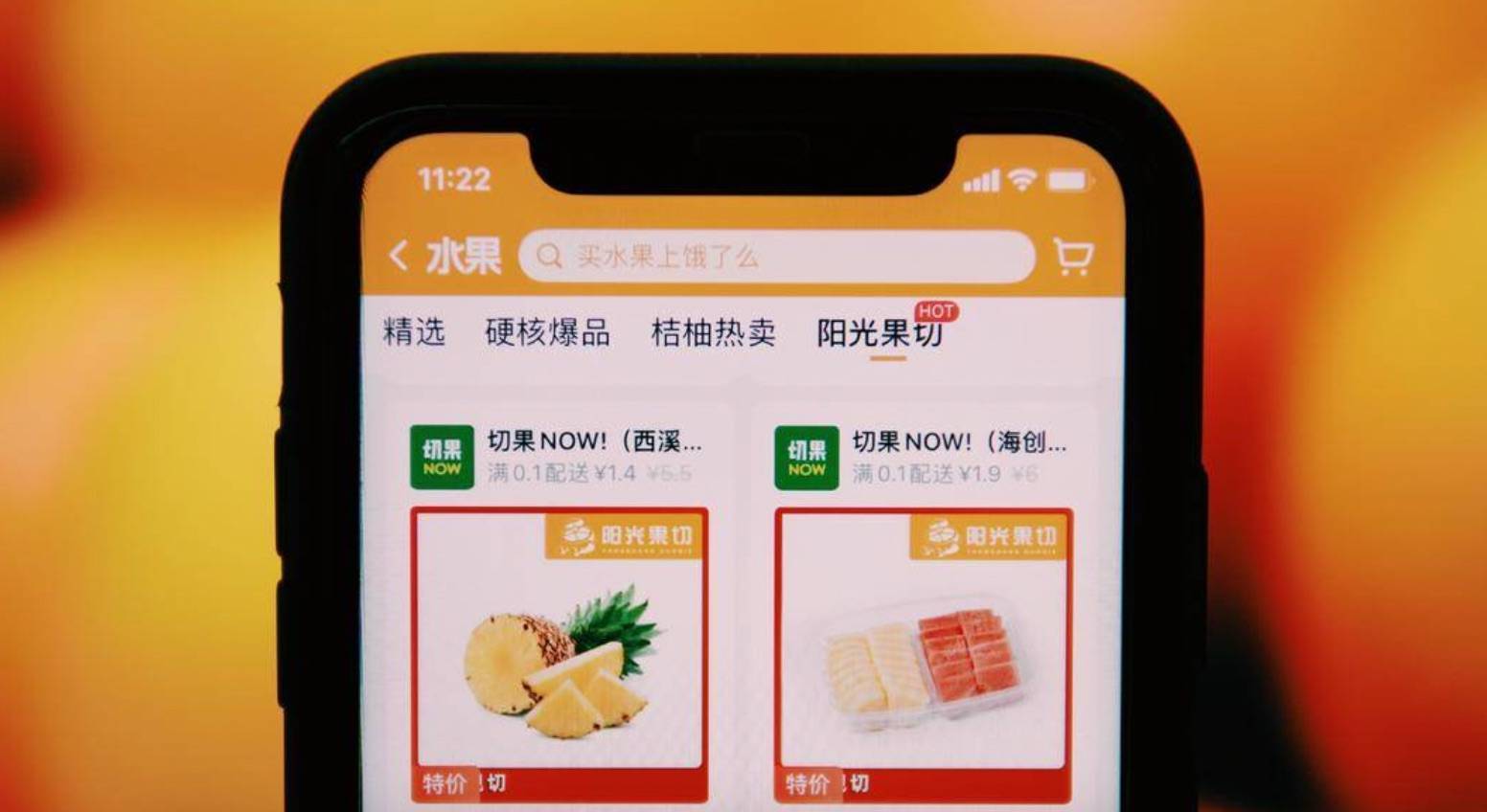Select the 阳光果切 HOT tab

(x=880, y=332)
